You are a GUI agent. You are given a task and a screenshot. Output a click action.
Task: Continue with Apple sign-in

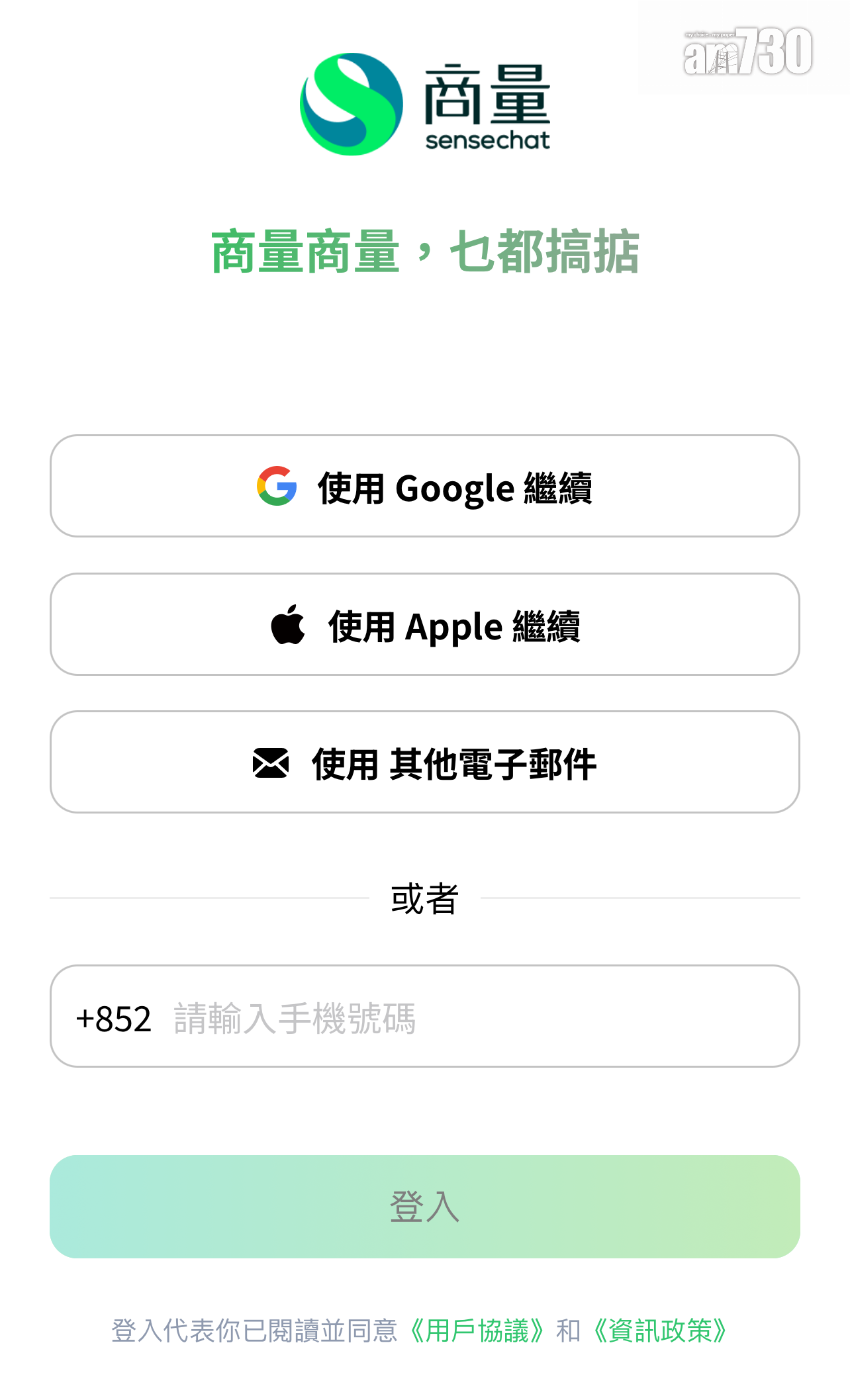(424, 624)
